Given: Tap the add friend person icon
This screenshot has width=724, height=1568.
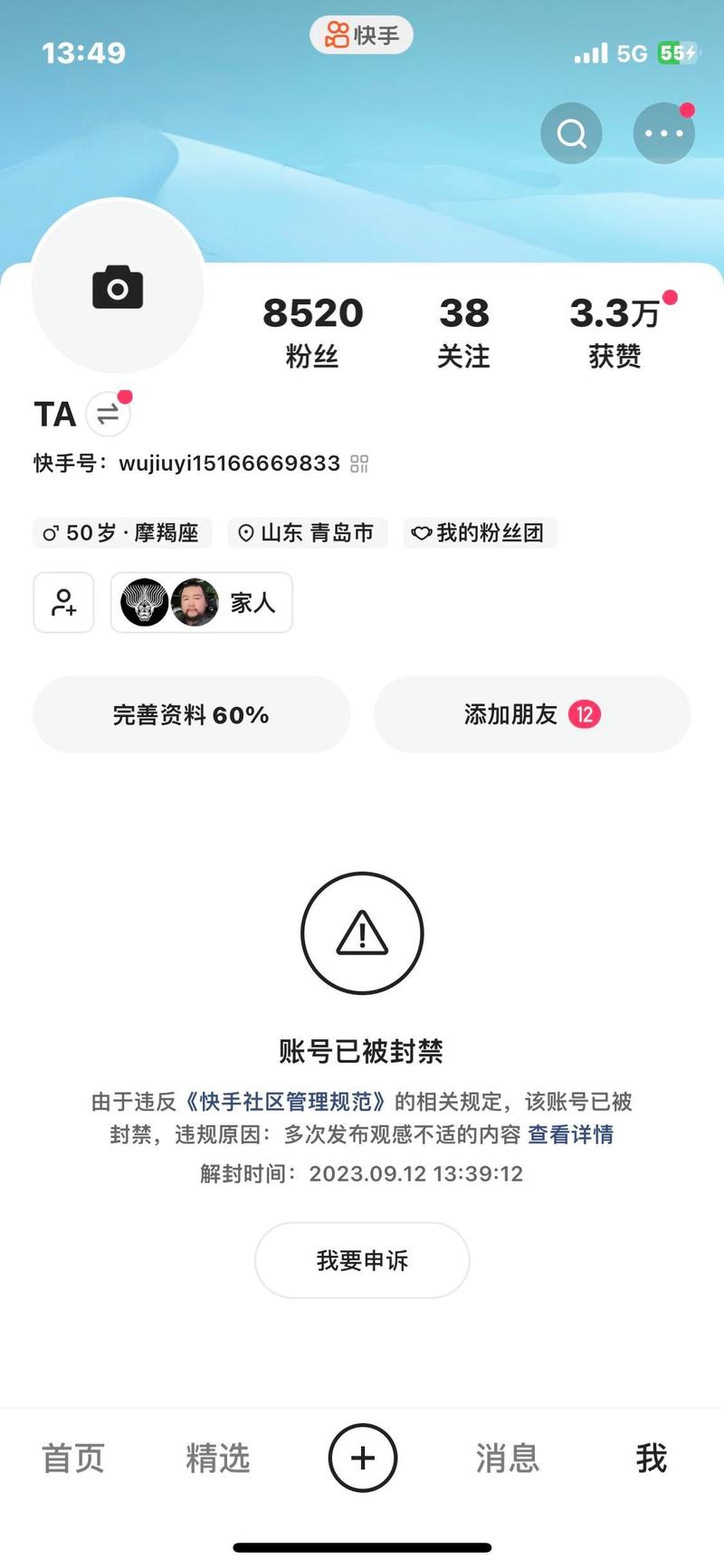Looking at the screenshot, I should (62, 602).
